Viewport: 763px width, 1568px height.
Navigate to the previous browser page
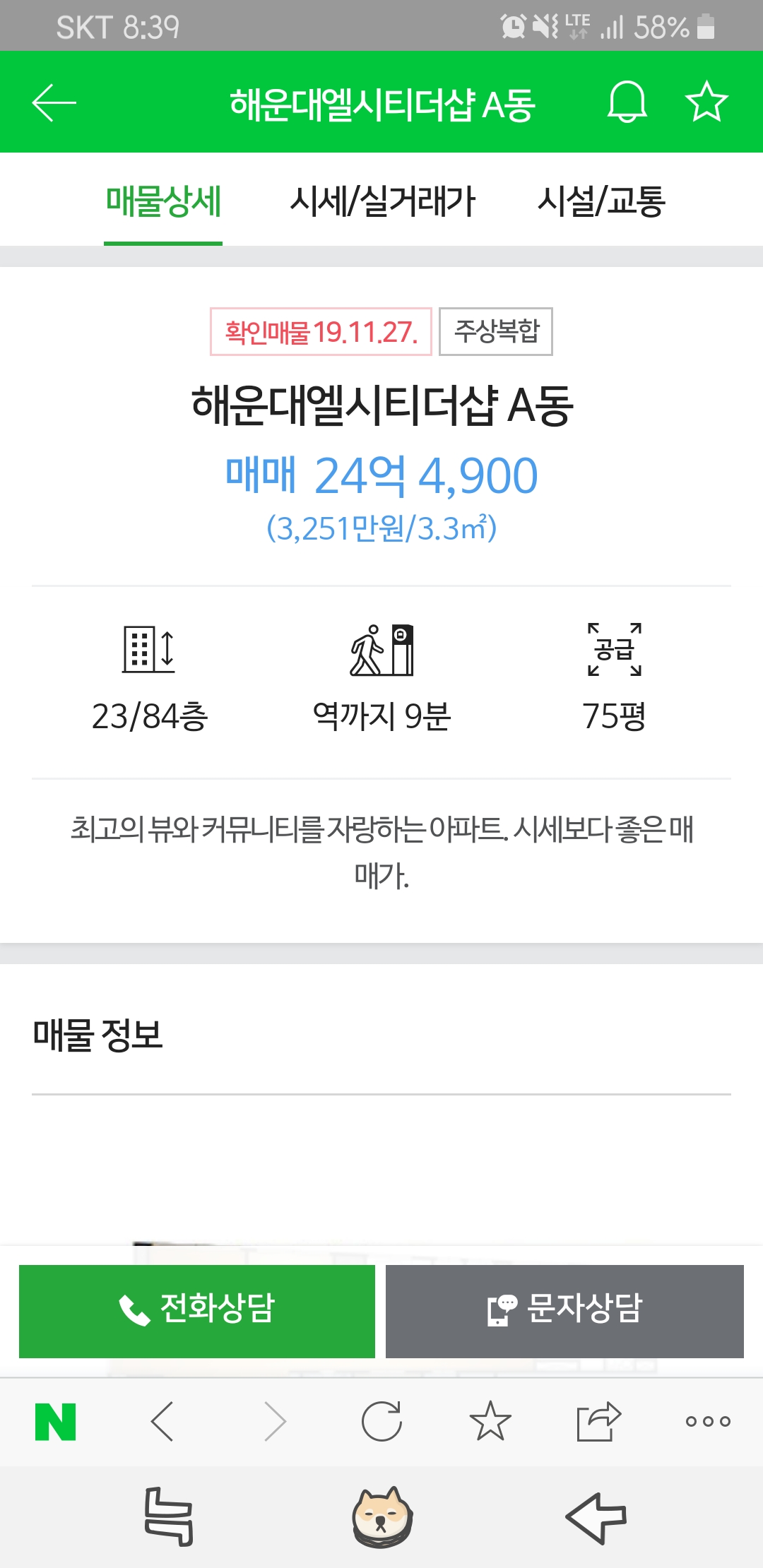162,1421
